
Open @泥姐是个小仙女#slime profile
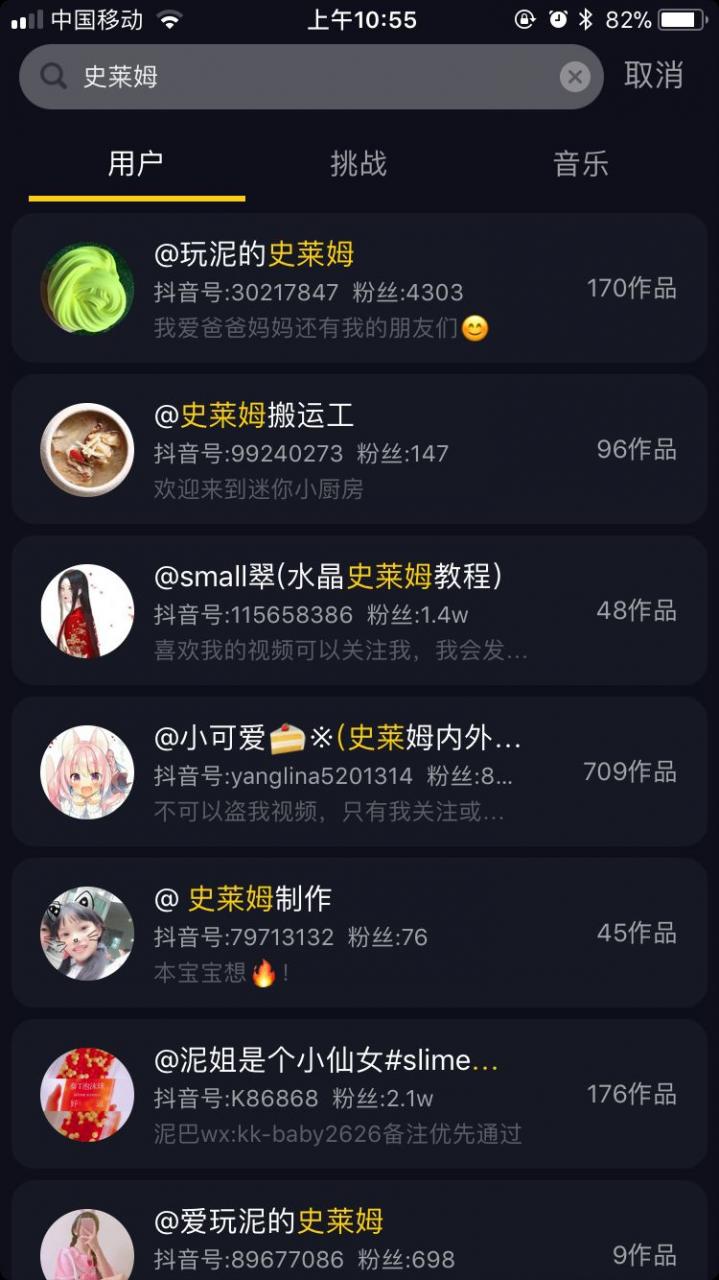pos(359,1094)
